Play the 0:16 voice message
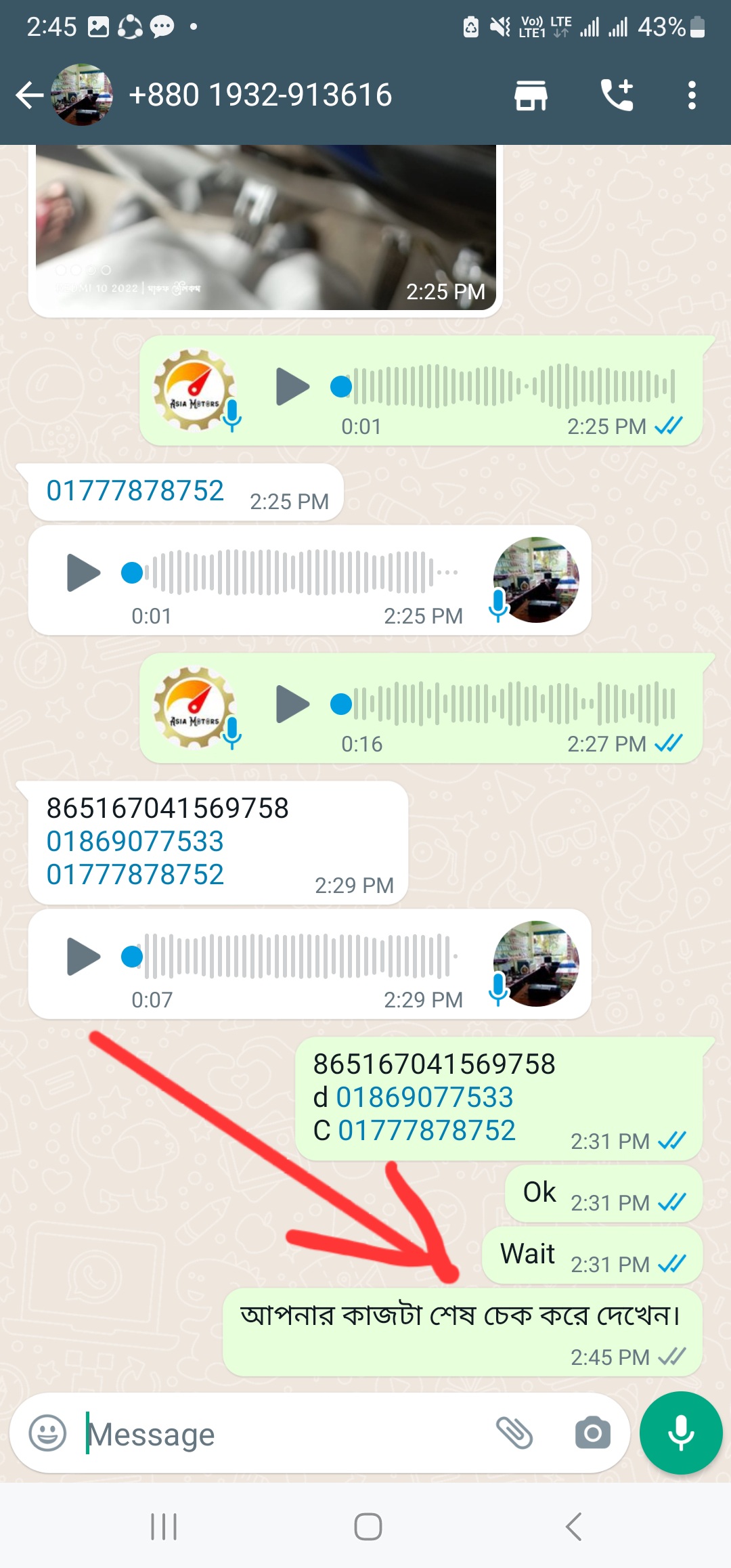731x1568 pixels. pyautogui.click(x=292, y=704)
